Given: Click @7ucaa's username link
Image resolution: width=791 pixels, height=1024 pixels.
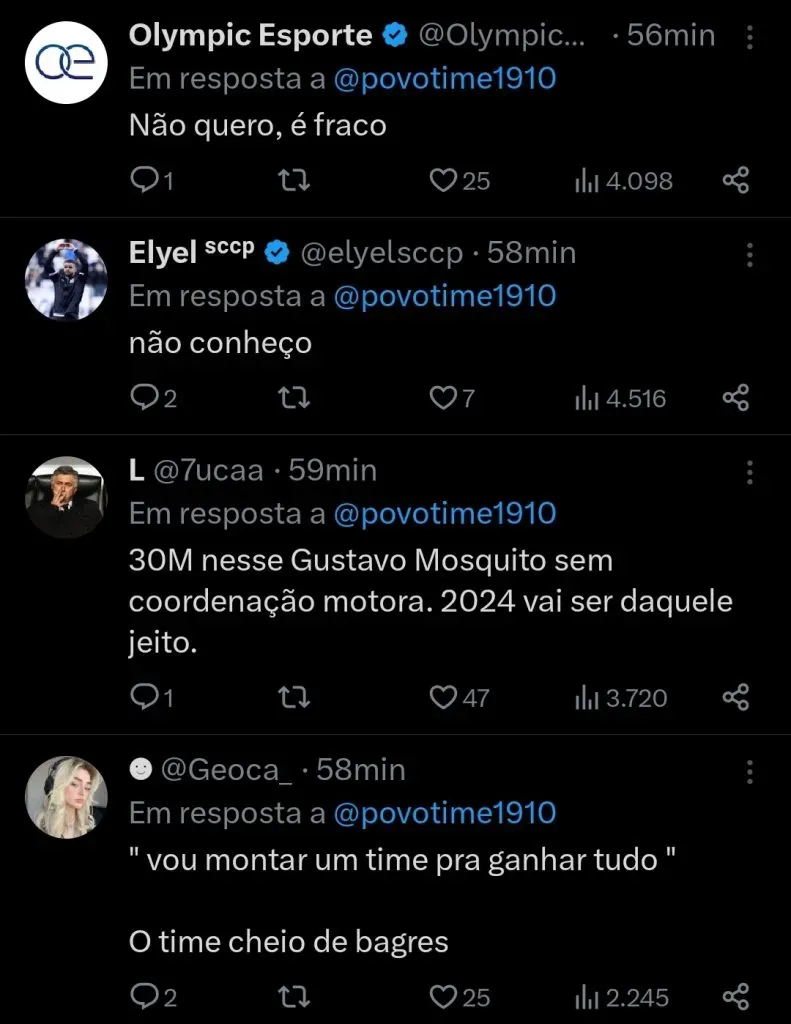Looking at the screenshot, I should pos(207,470).
